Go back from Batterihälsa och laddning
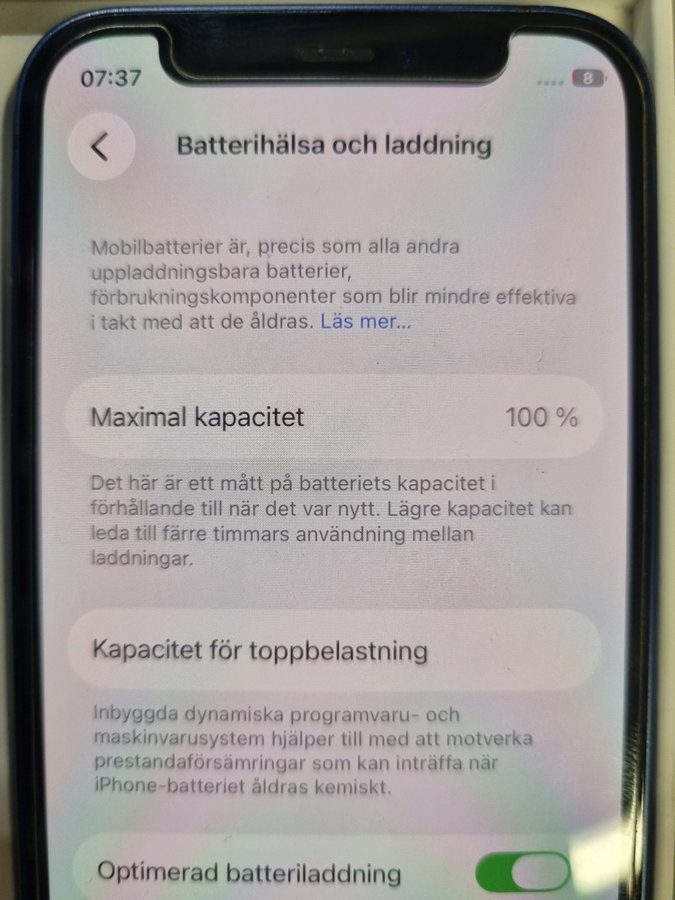Image resolution: width=675 pixels, height=900 pixels. tap(100, 146)
